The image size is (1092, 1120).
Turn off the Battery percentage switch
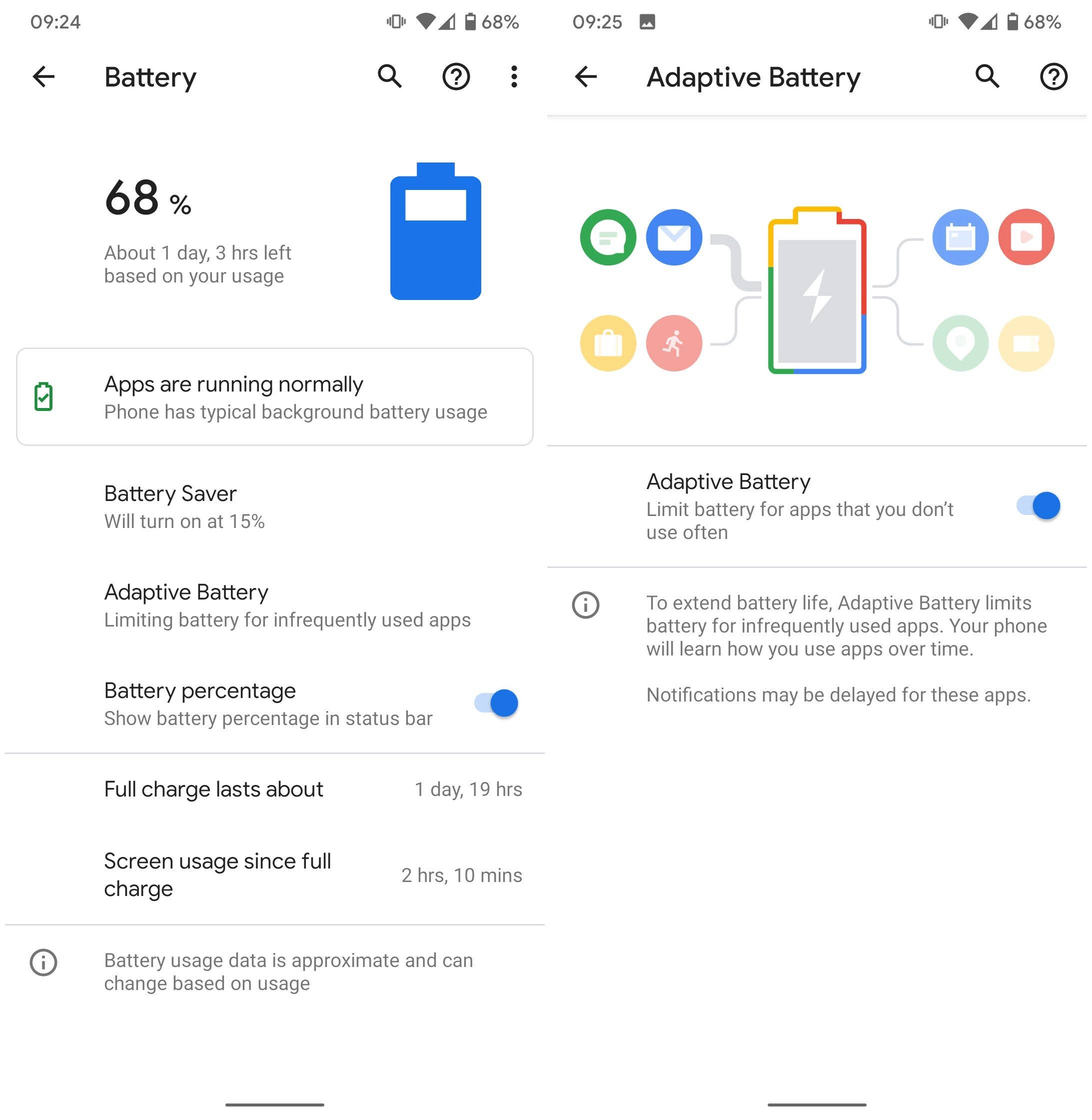point(496,703)
